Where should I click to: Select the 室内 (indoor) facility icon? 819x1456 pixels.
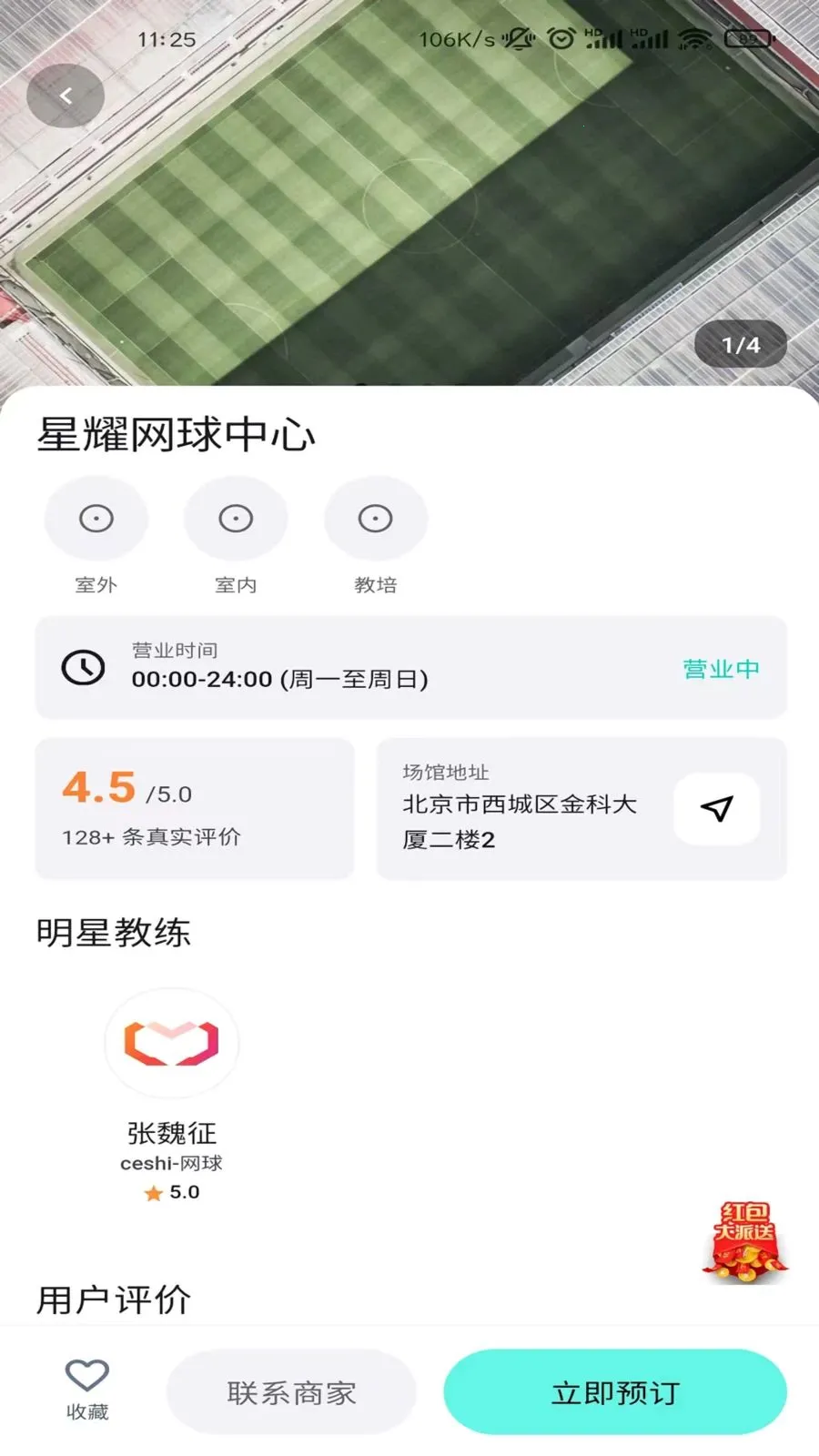point(235,517)
